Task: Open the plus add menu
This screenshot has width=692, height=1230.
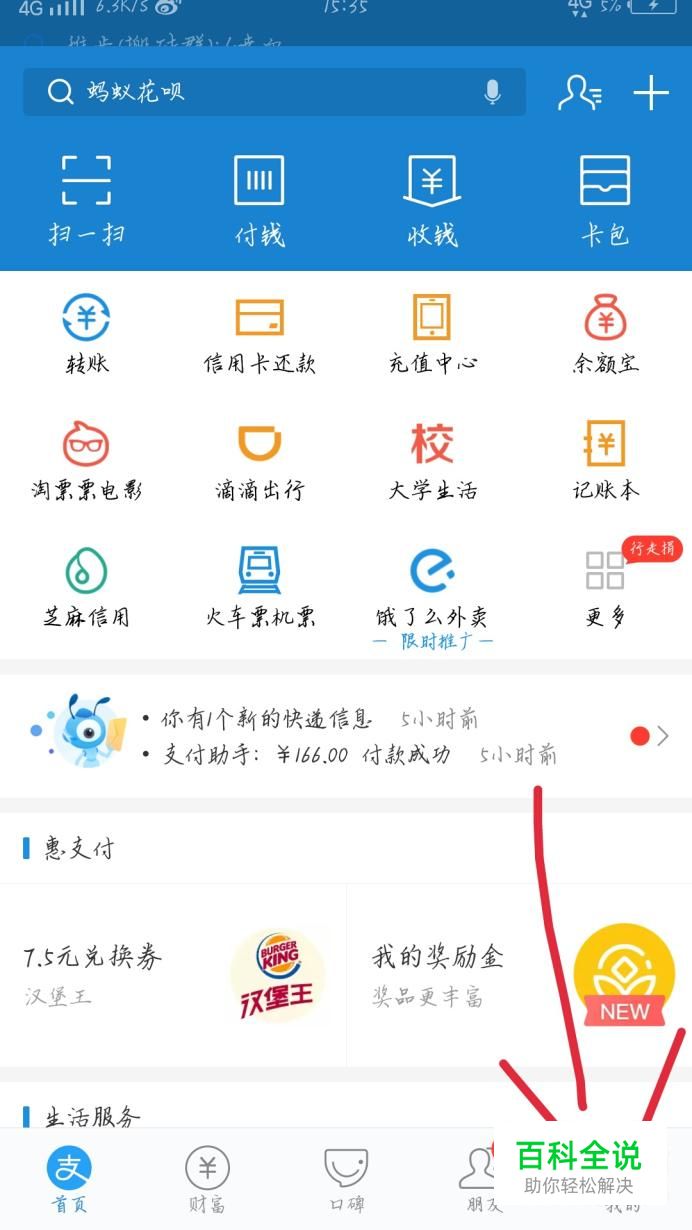Action: point(651,93)
